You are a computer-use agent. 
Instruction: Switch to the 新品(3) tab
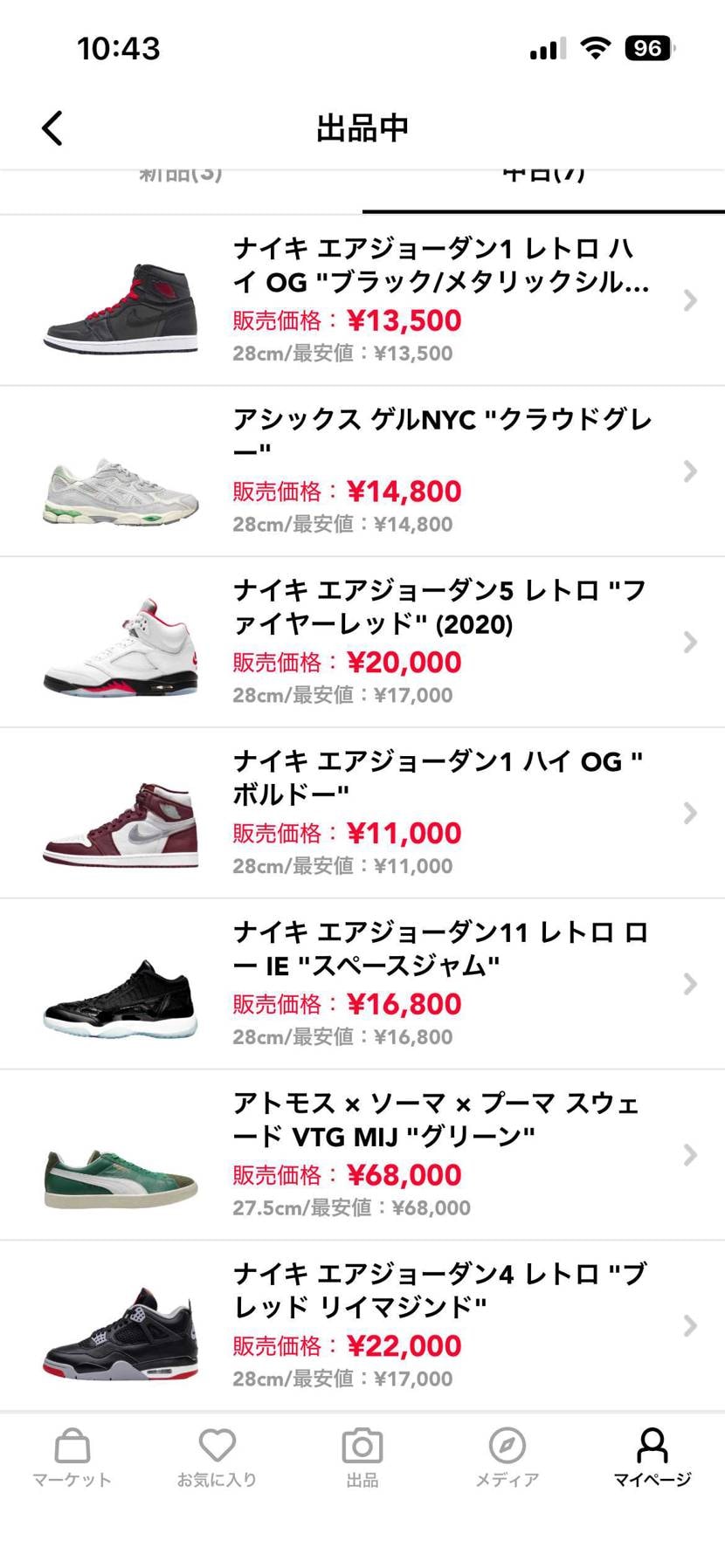pos(179,173)
